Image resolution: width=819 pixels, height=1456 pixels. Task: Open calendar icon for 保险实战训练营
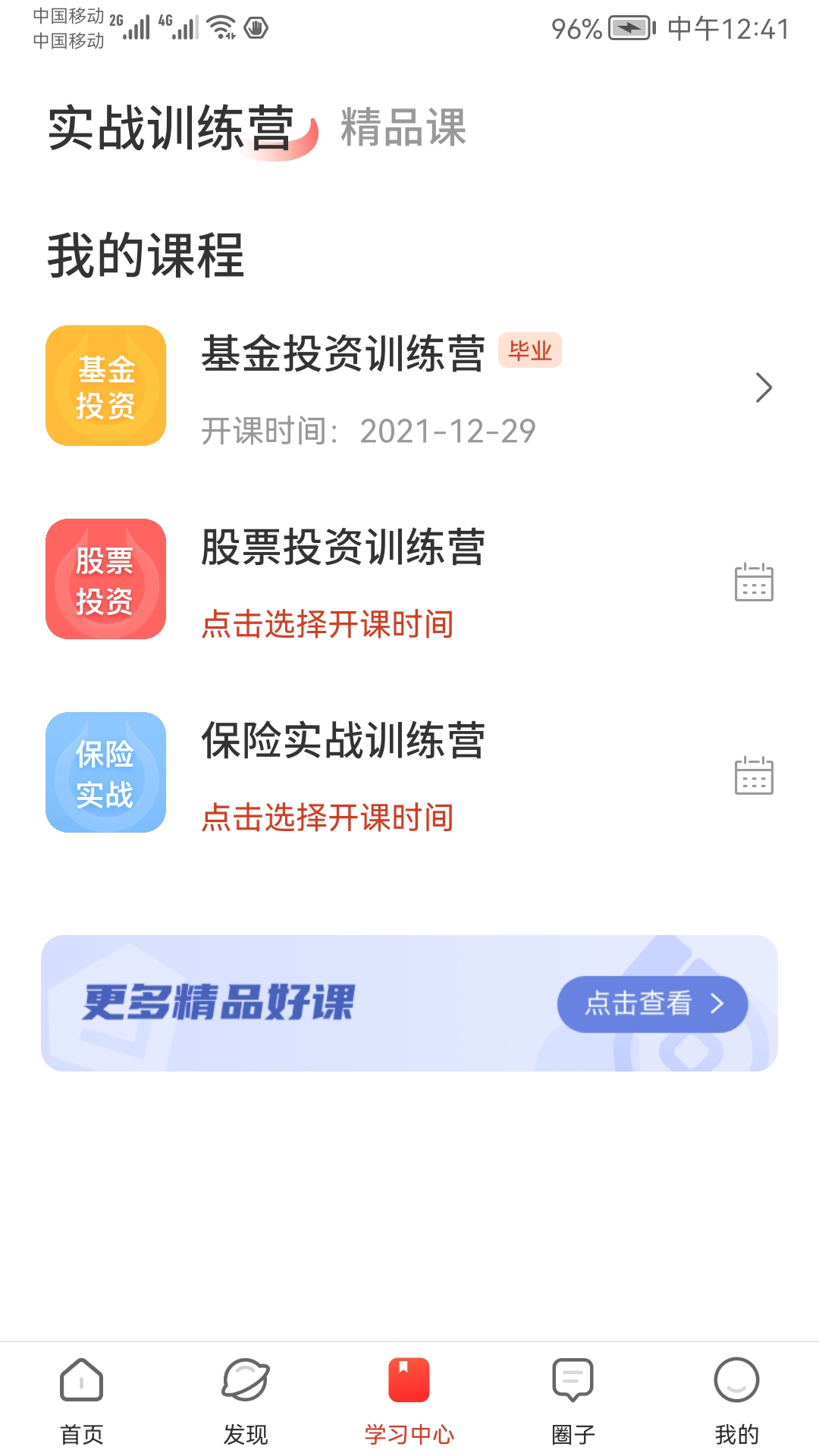tap(754, 775)
